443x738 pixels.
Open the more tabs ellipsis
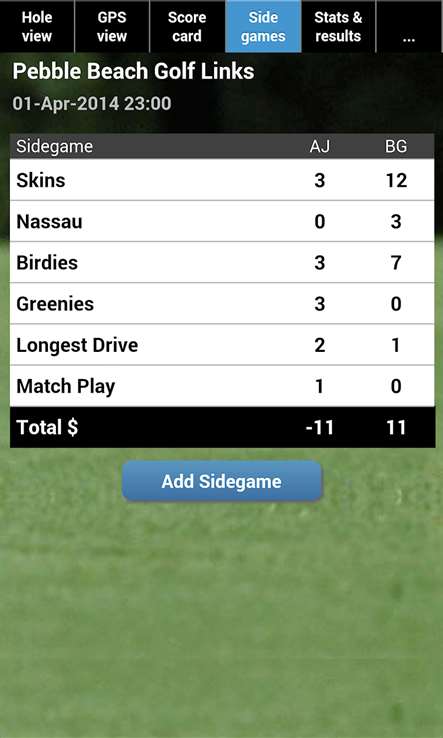point(409,26)
